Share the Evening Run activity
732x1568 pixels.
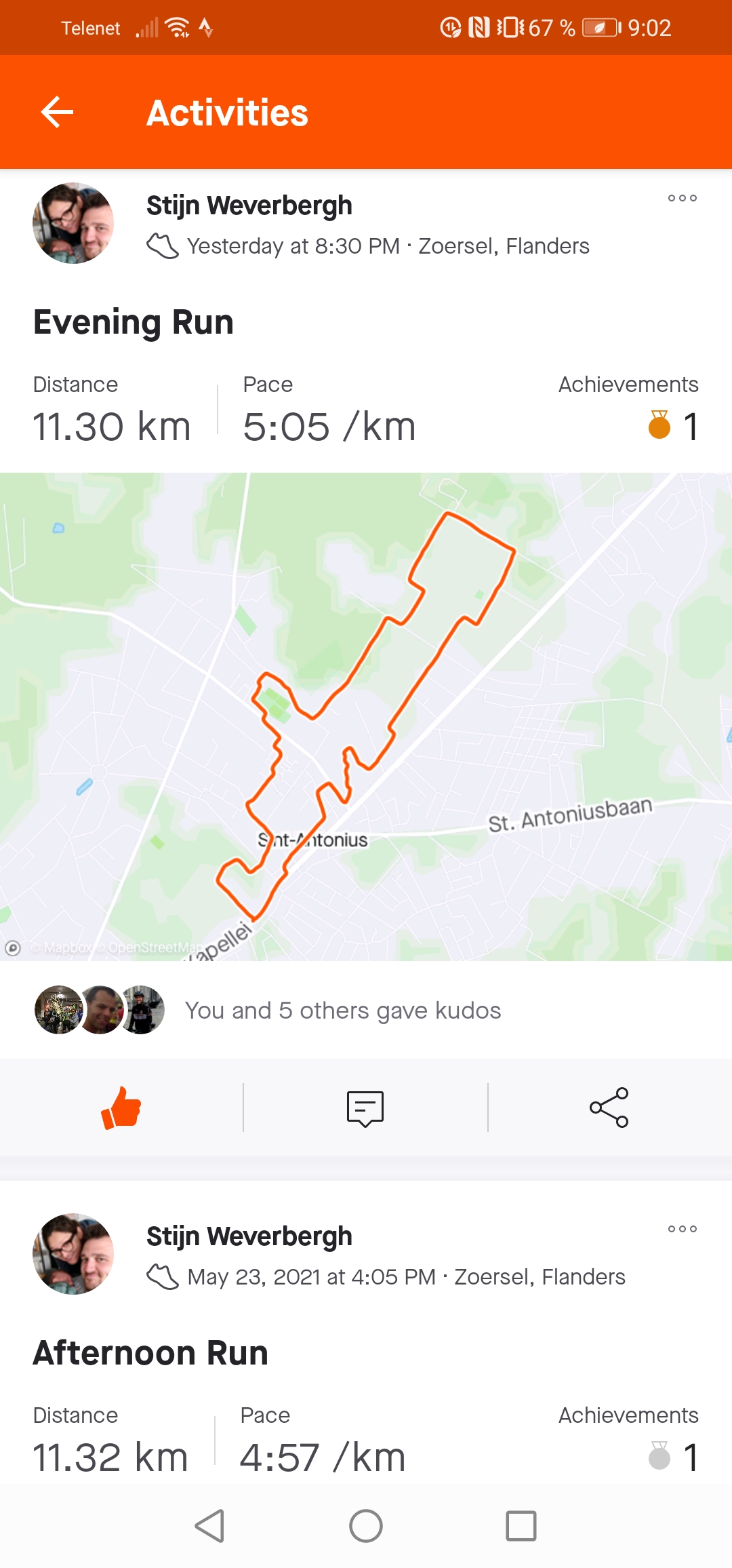[609, 1108]
